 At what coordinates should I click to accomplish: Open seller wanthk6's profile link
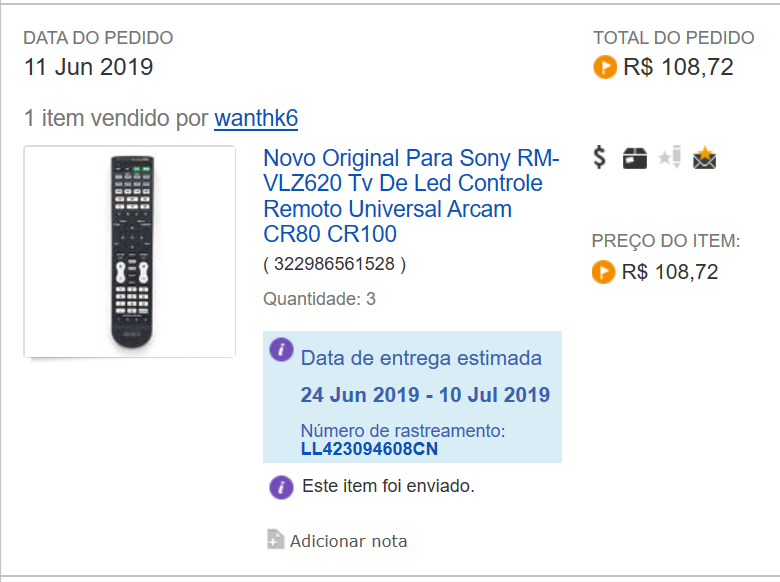click(x=256, y=118)
